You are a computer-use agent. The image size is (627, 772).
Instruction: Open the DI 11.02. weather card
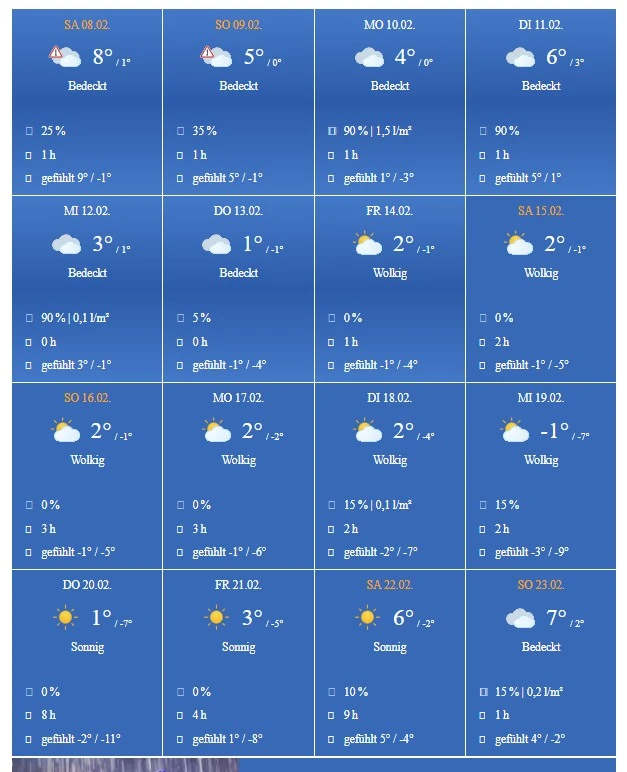541,102
